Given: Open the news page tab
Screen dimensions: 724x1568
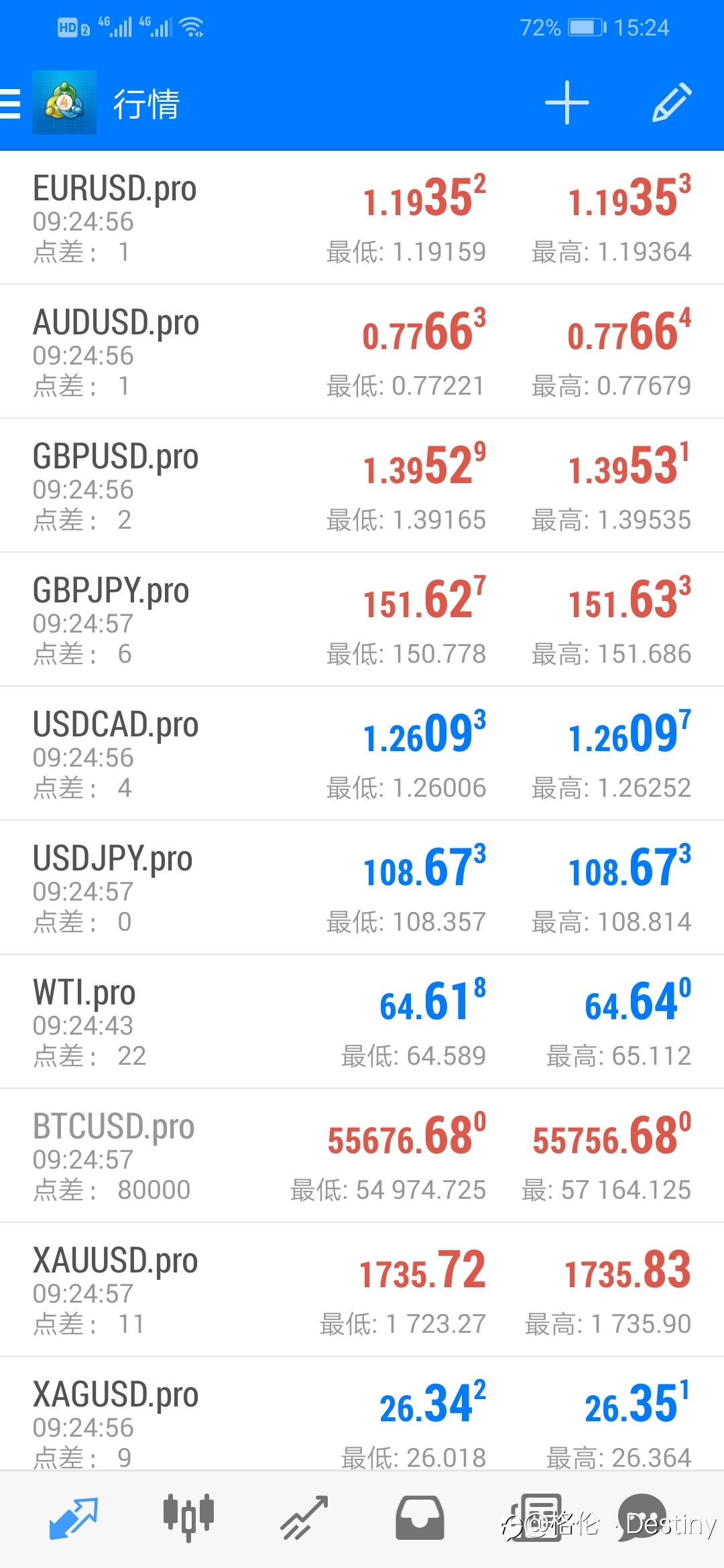Looking at the screenshot, I should click(536, 1518).
